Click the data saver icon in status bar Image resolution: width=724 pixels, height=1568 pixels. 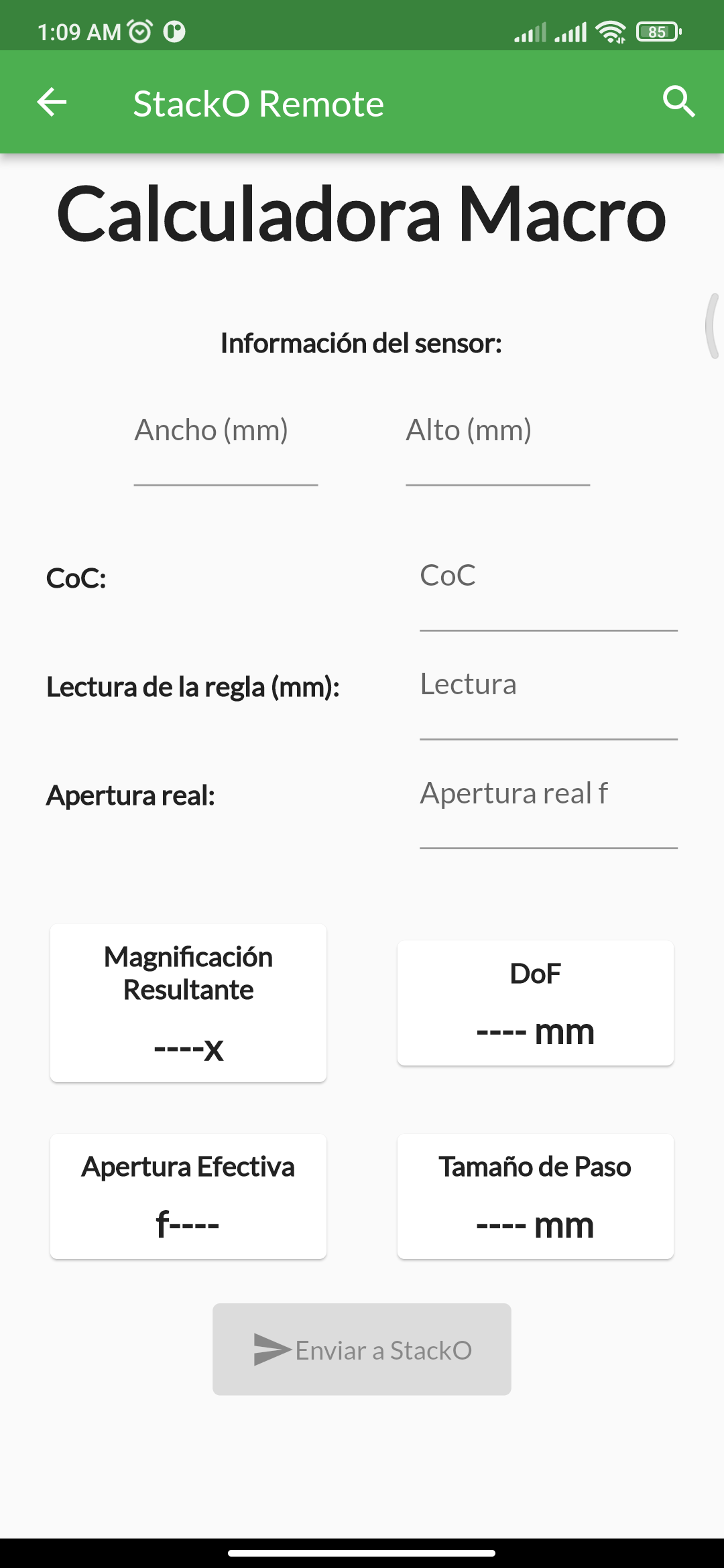point(173,30)
